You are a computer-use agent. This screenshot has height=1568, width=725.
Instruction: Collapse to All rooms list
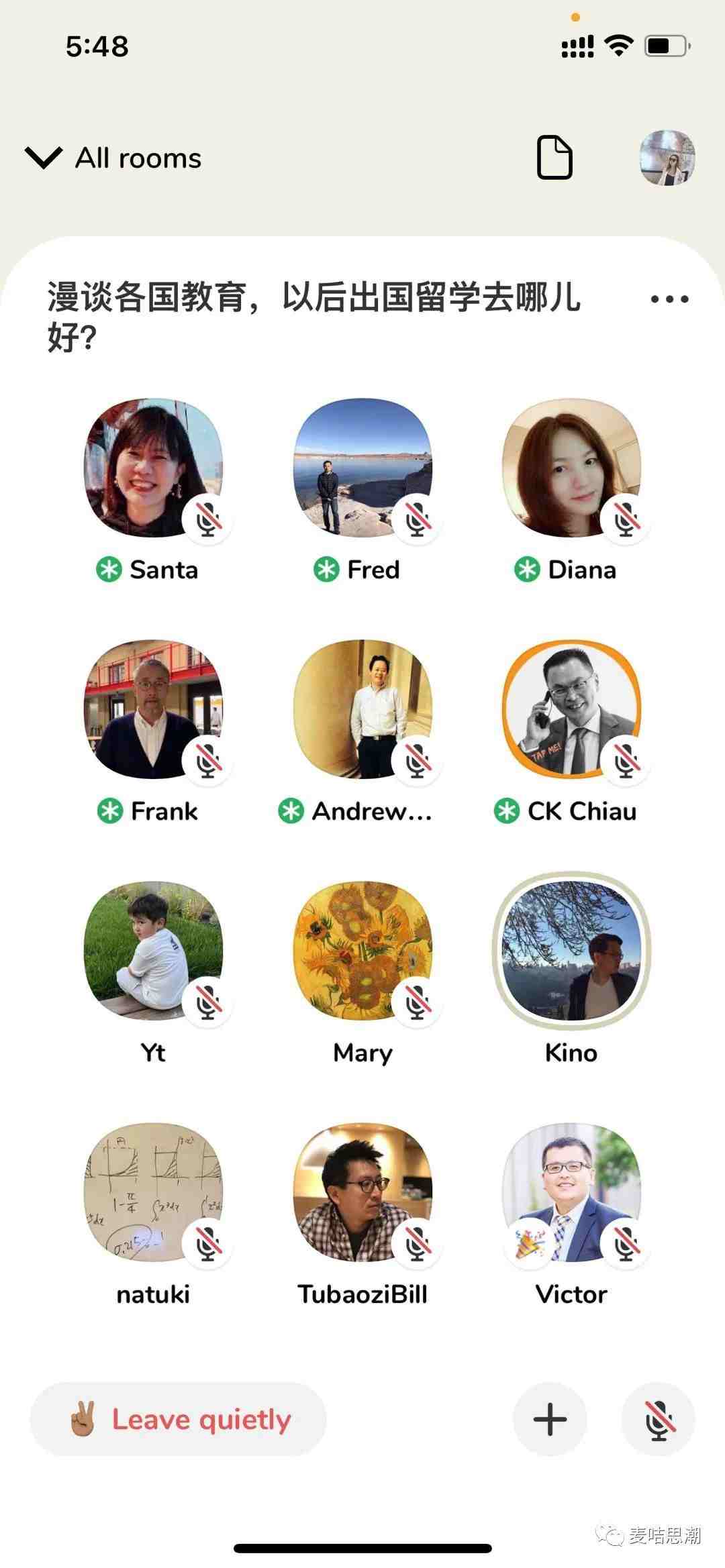pyautogui.click(x=113, y=158)
